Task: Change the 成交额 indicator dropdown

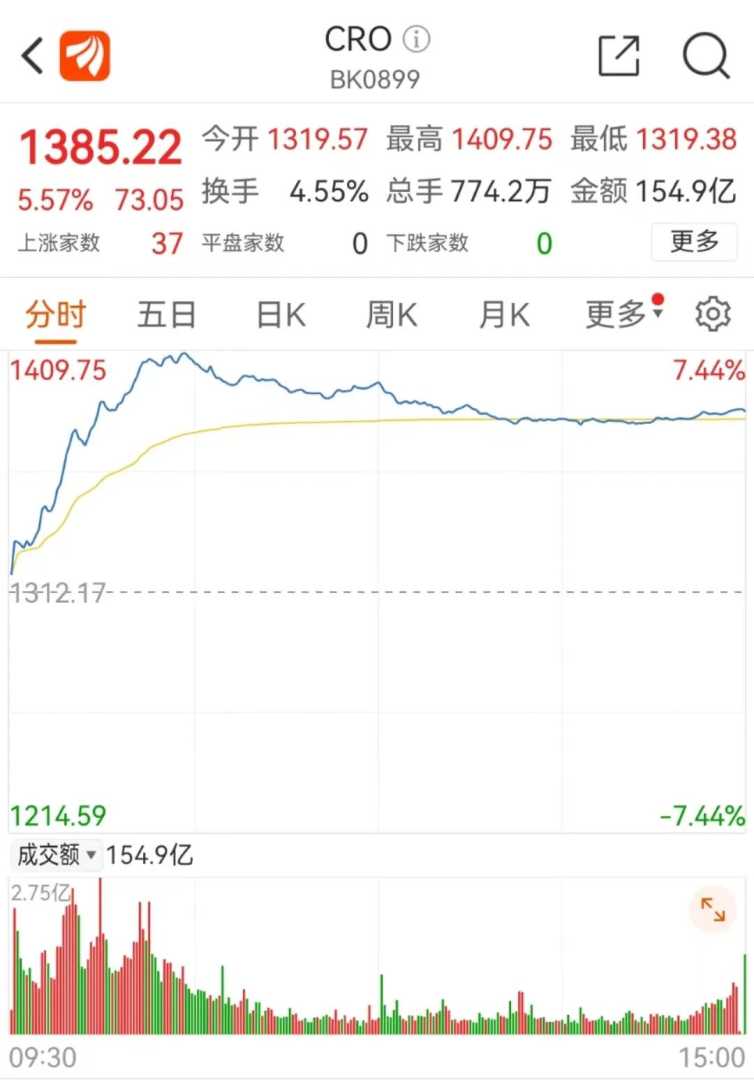Action: tap(57, 856)
